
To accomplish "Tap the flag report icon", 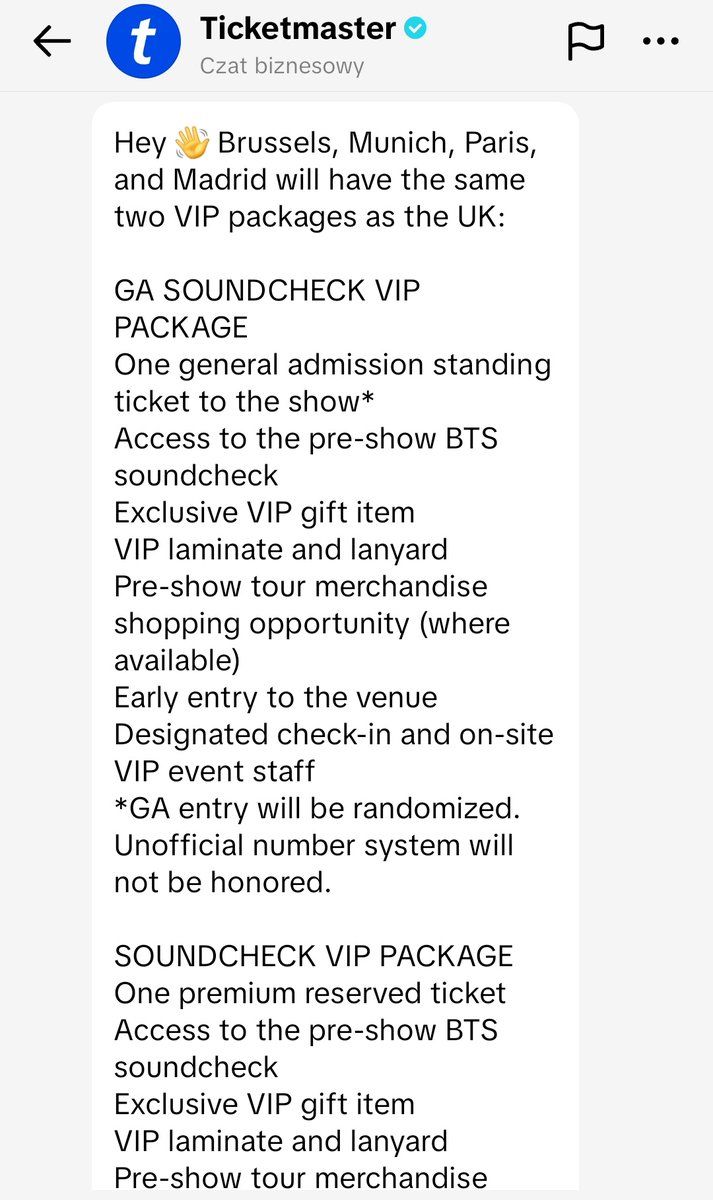I will tap(586, 41).
